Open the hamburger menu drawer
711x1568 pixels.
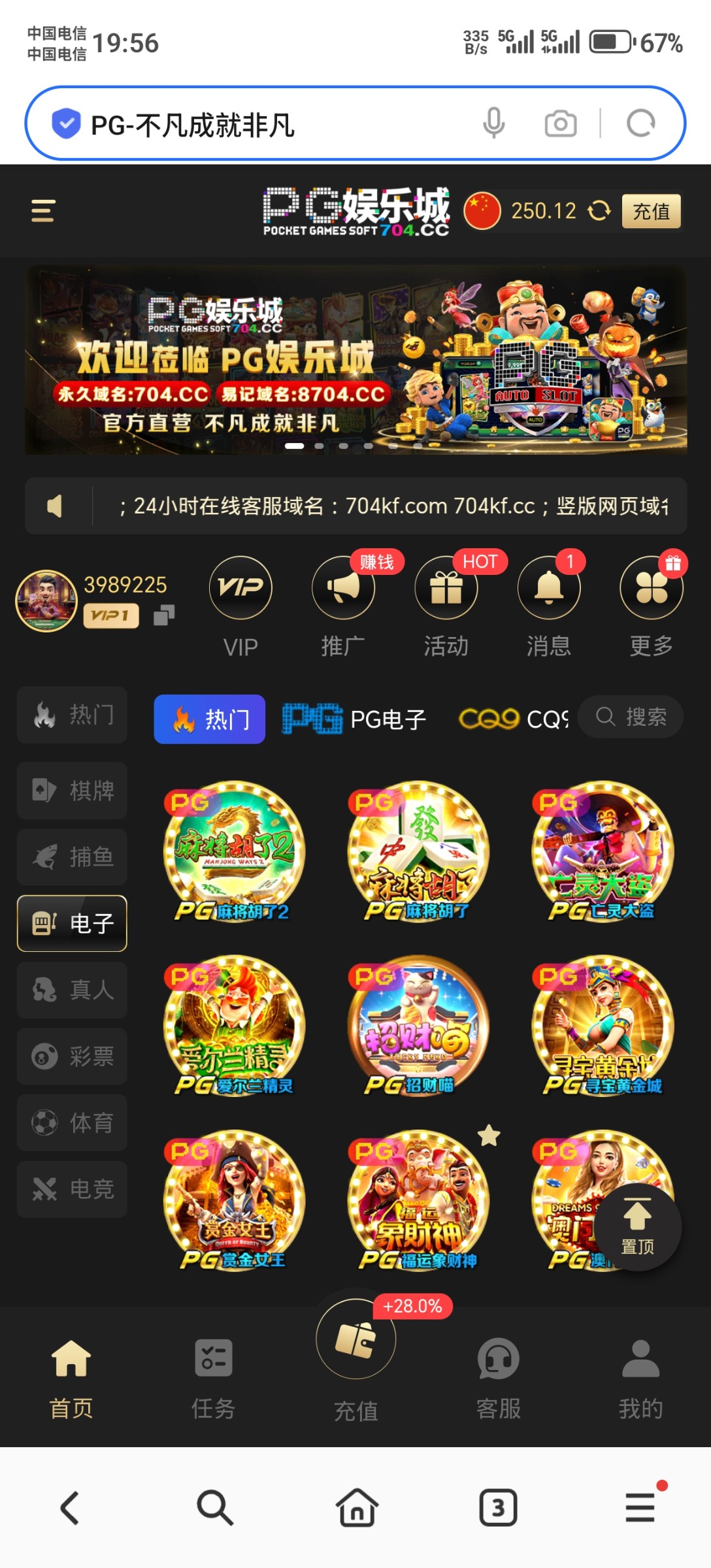pos(43,211)
